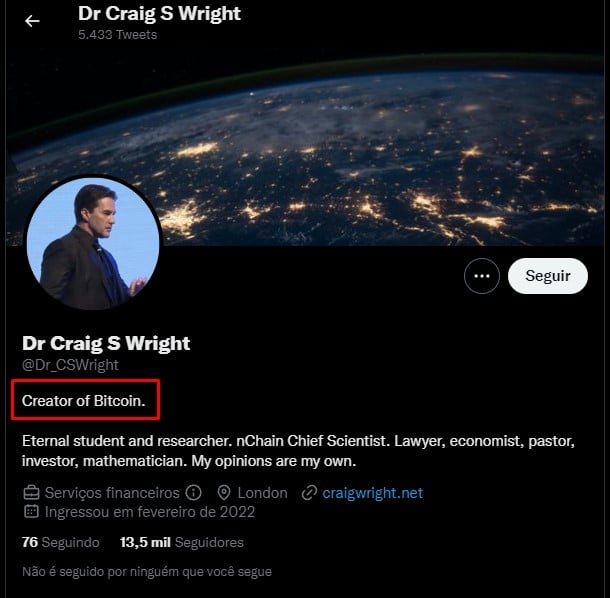Follow the account with the Seguir button

547,276
